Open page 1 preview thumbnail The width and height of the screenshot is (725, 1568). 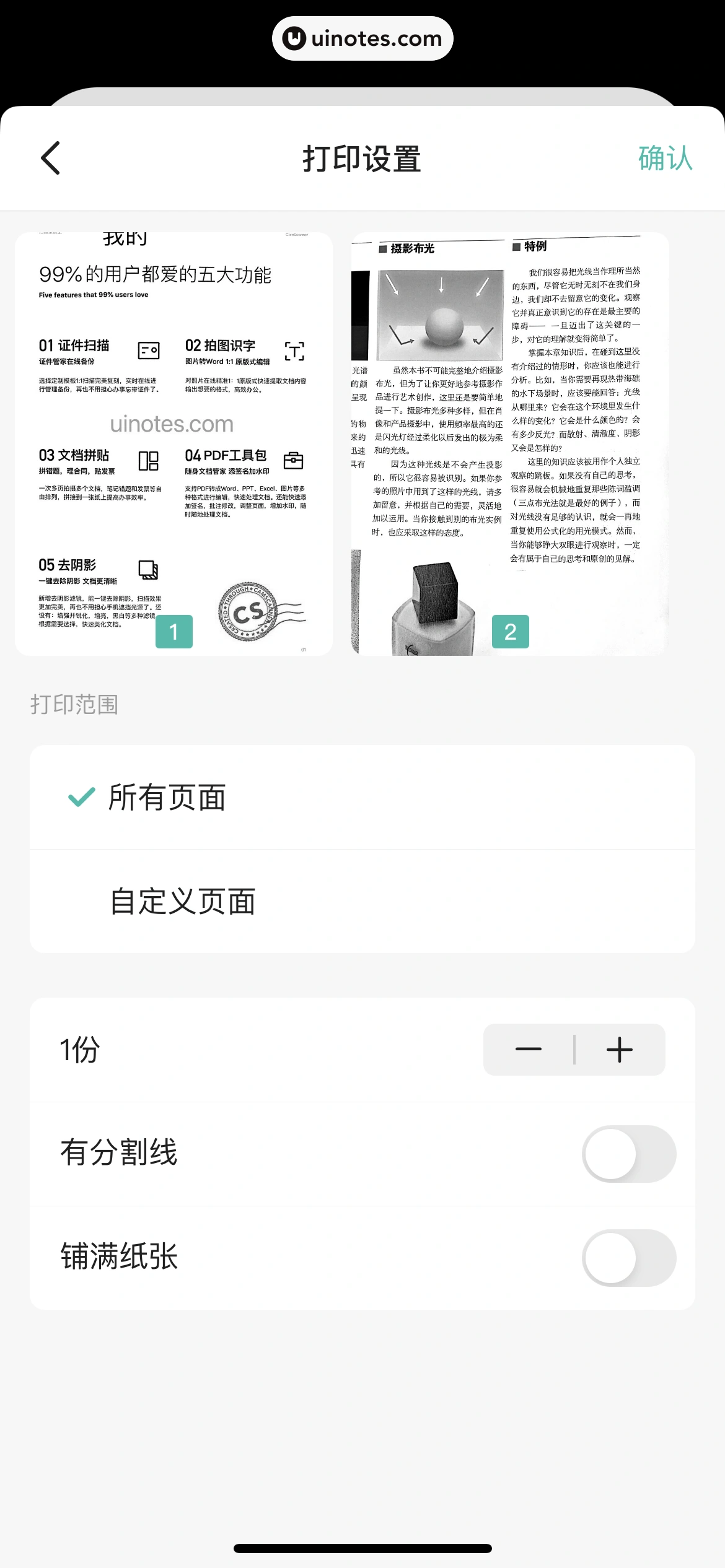(174, 443)
